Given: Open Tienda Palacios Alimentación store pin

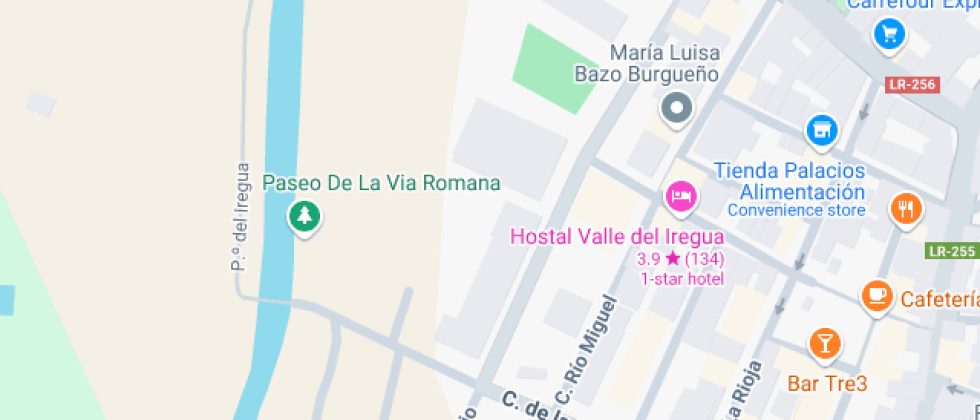Looking at the screenshot, I should 822,131.
